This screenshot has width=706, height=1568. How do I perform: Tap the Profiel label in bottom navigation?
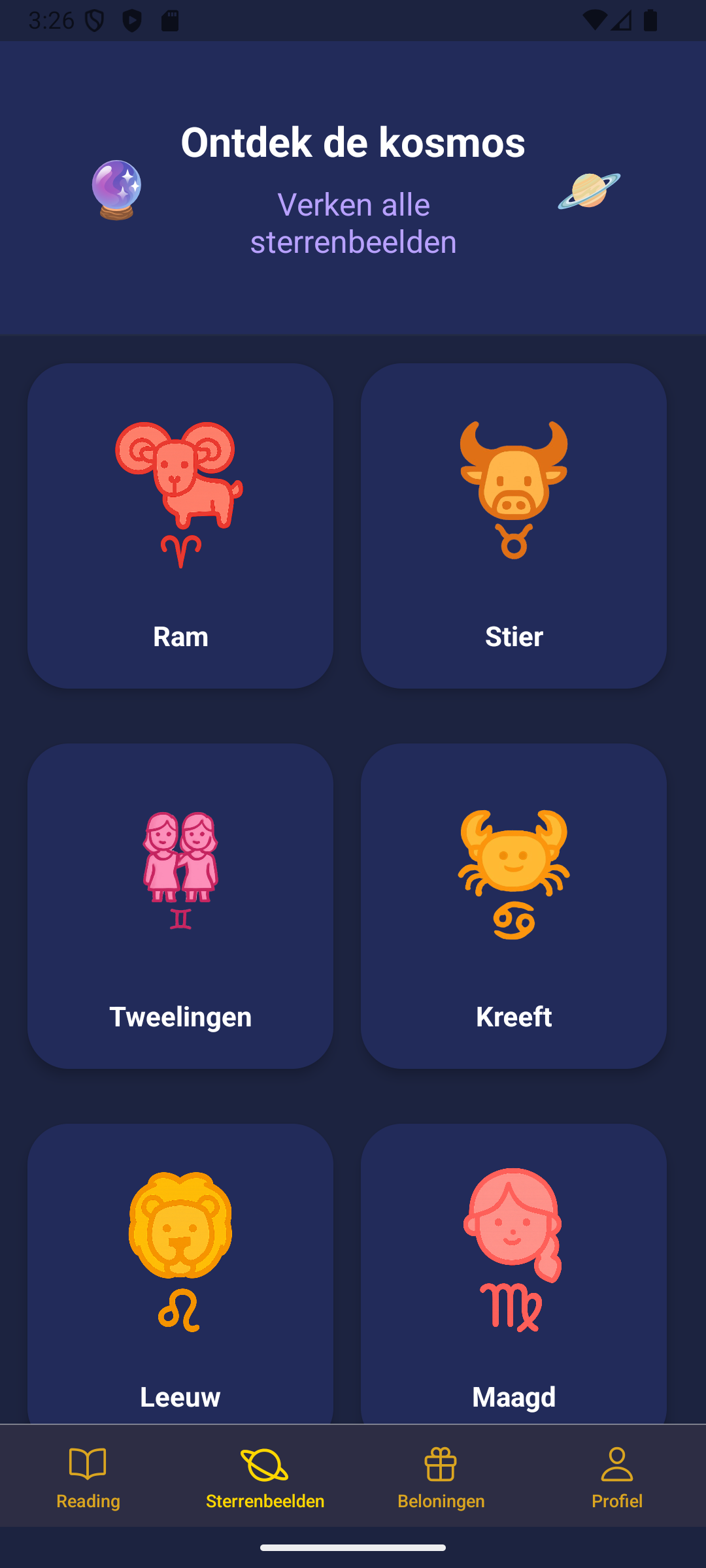point(616,1501)
